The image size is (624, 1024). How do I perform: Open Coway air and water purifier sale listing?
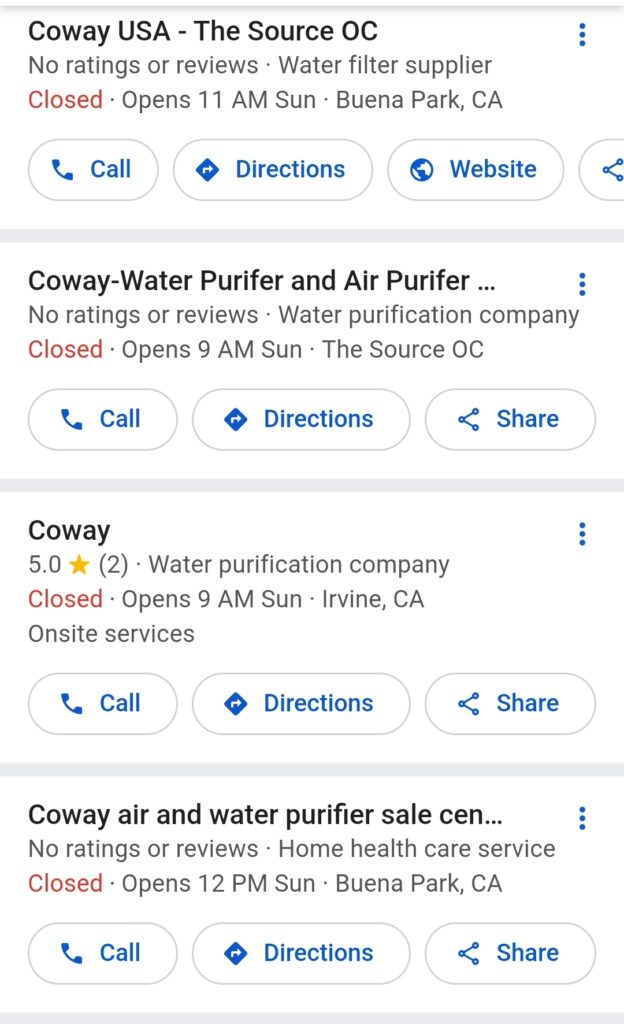tap(265, 815)
